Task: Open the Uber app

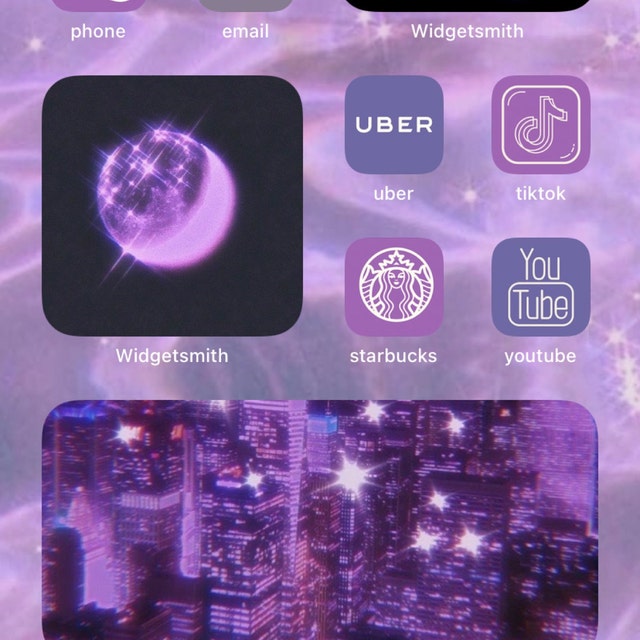Action: pyautogui.click(x=394, y=125)
